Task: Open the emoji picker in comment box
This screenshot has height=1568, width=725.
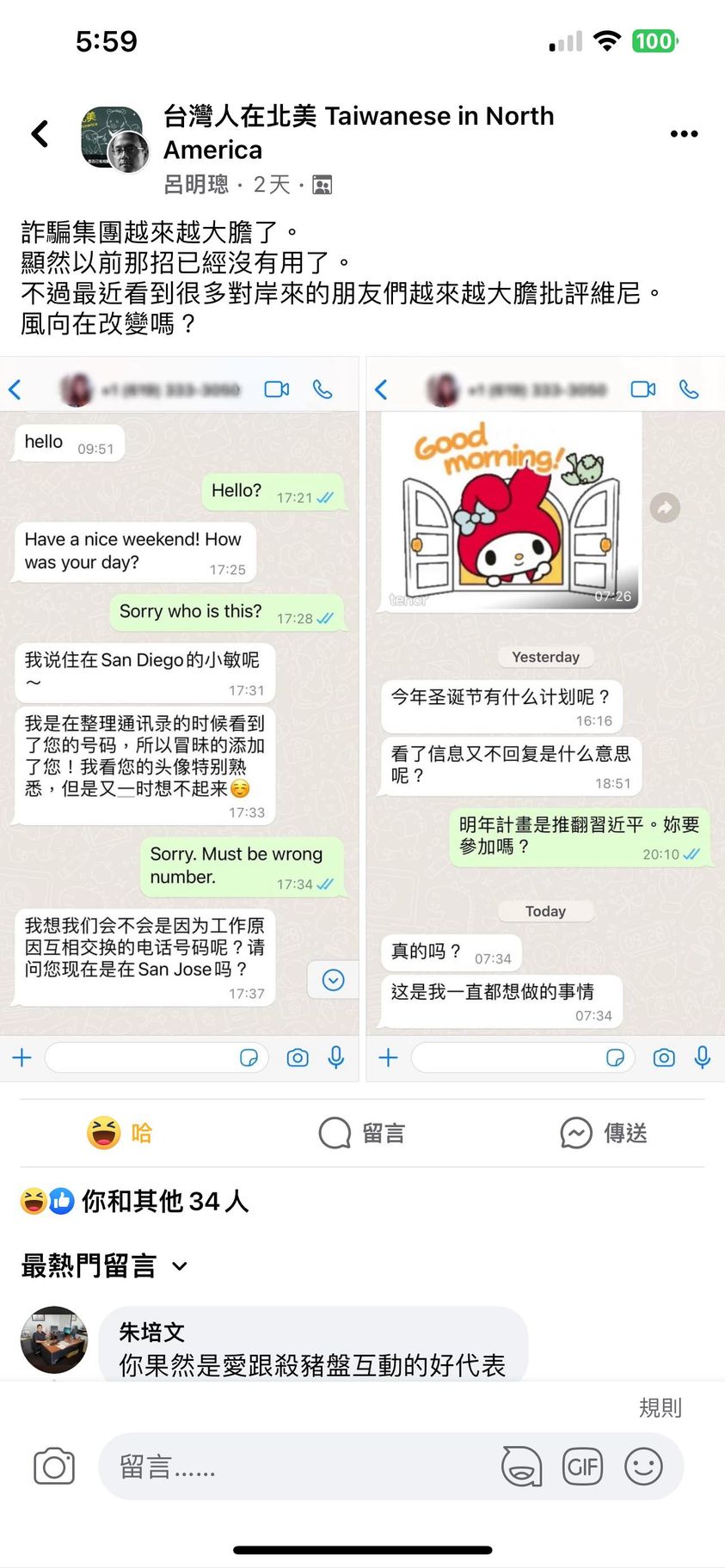Action: 643,1467
